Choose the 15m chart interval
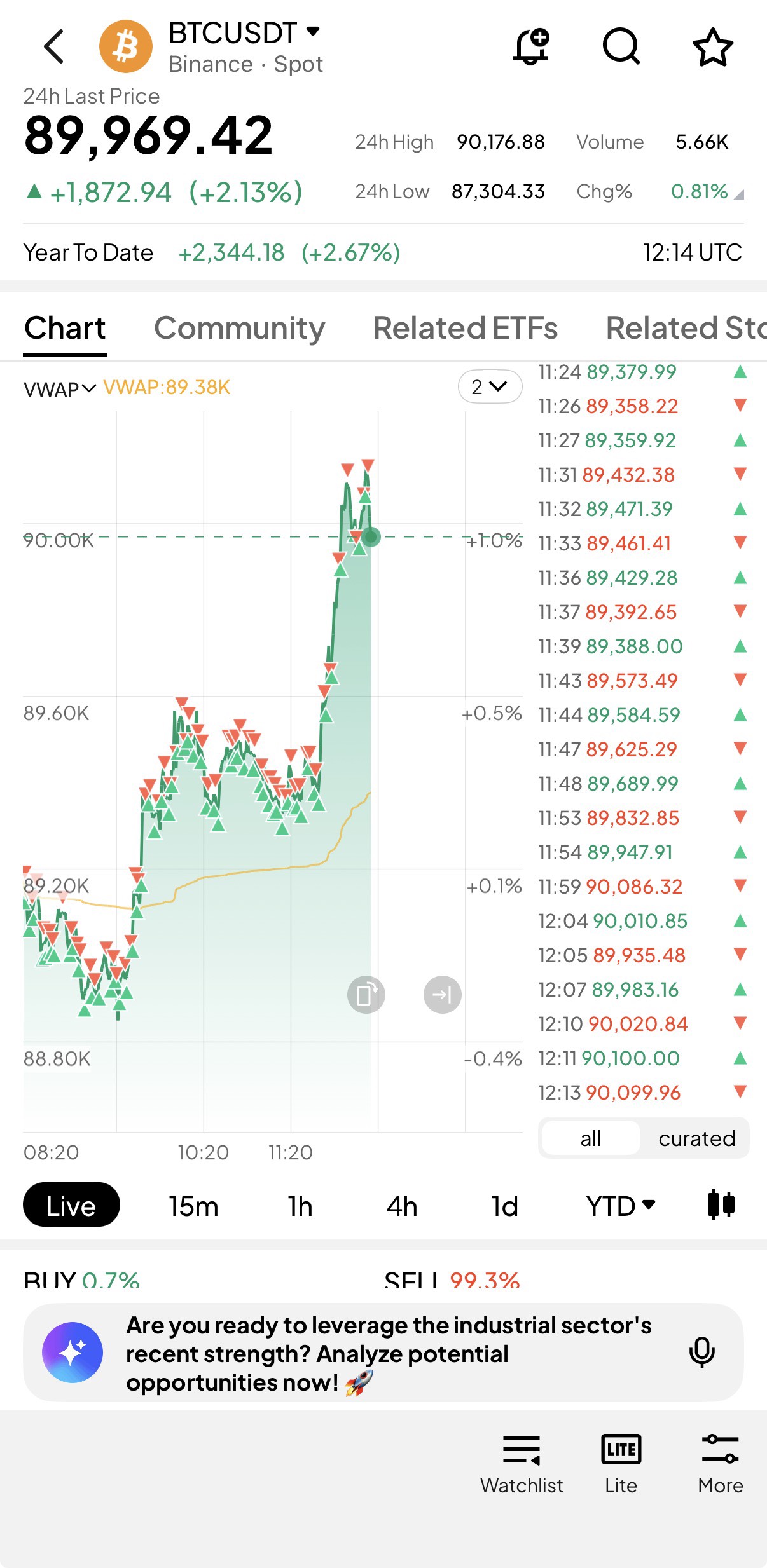Viewport: 767px width, 1568px height. pos(193,1206)
